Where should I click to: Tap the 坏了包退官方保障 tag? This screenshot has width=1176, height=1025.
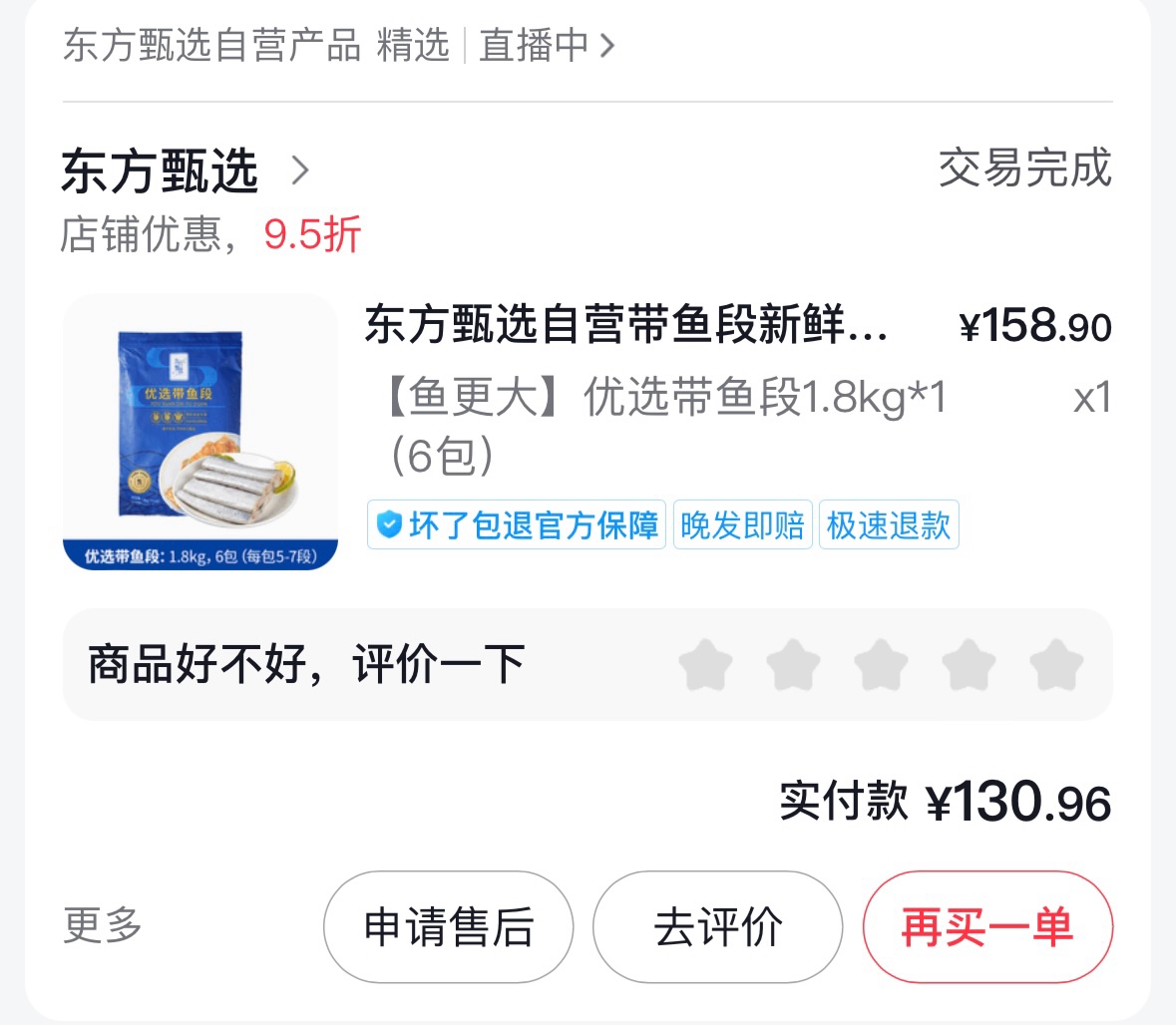click(x=516, y=525)
